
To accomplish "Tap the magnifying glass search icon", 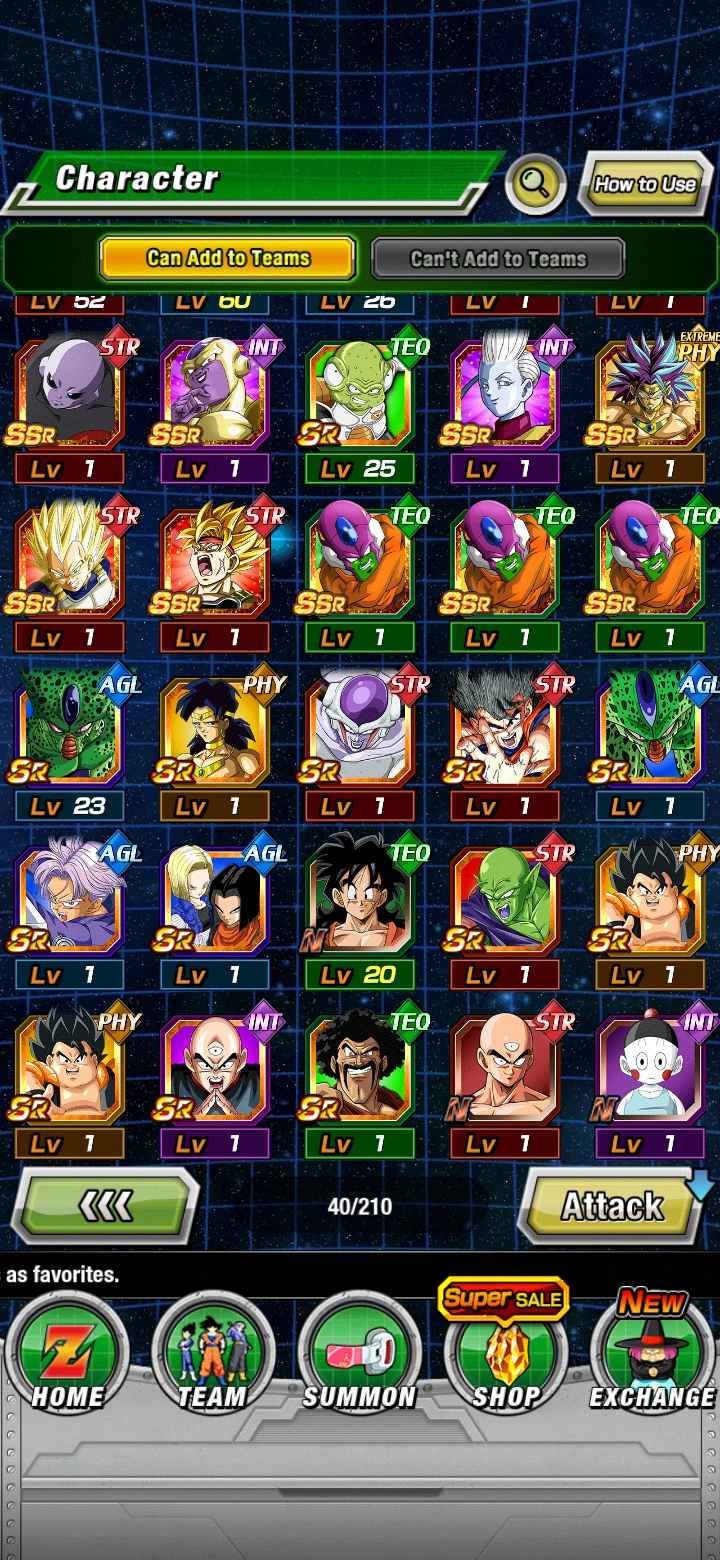I will point(535,184).
